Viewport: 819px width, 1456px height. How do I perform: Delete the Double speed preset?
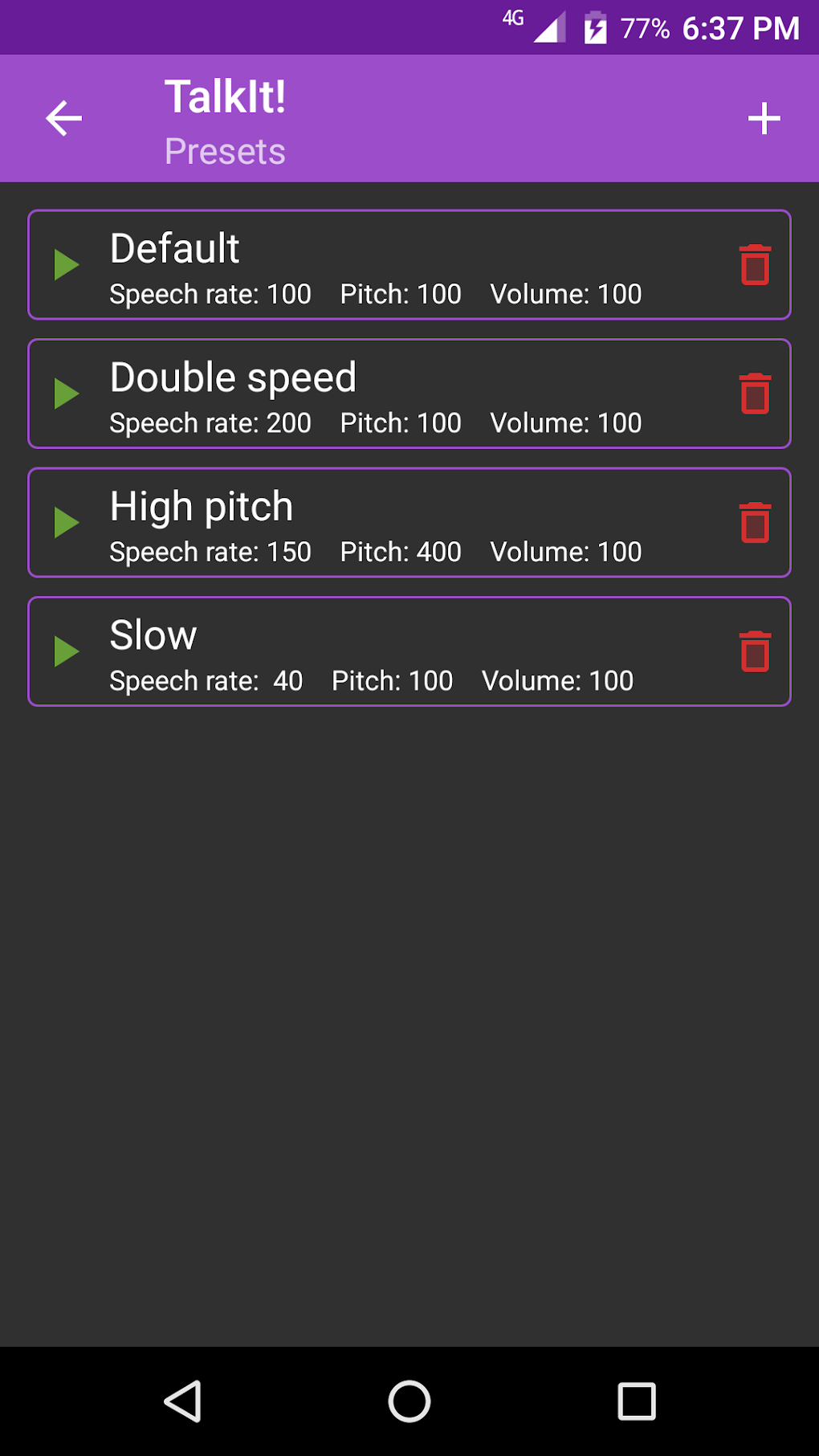coord(755,394)
